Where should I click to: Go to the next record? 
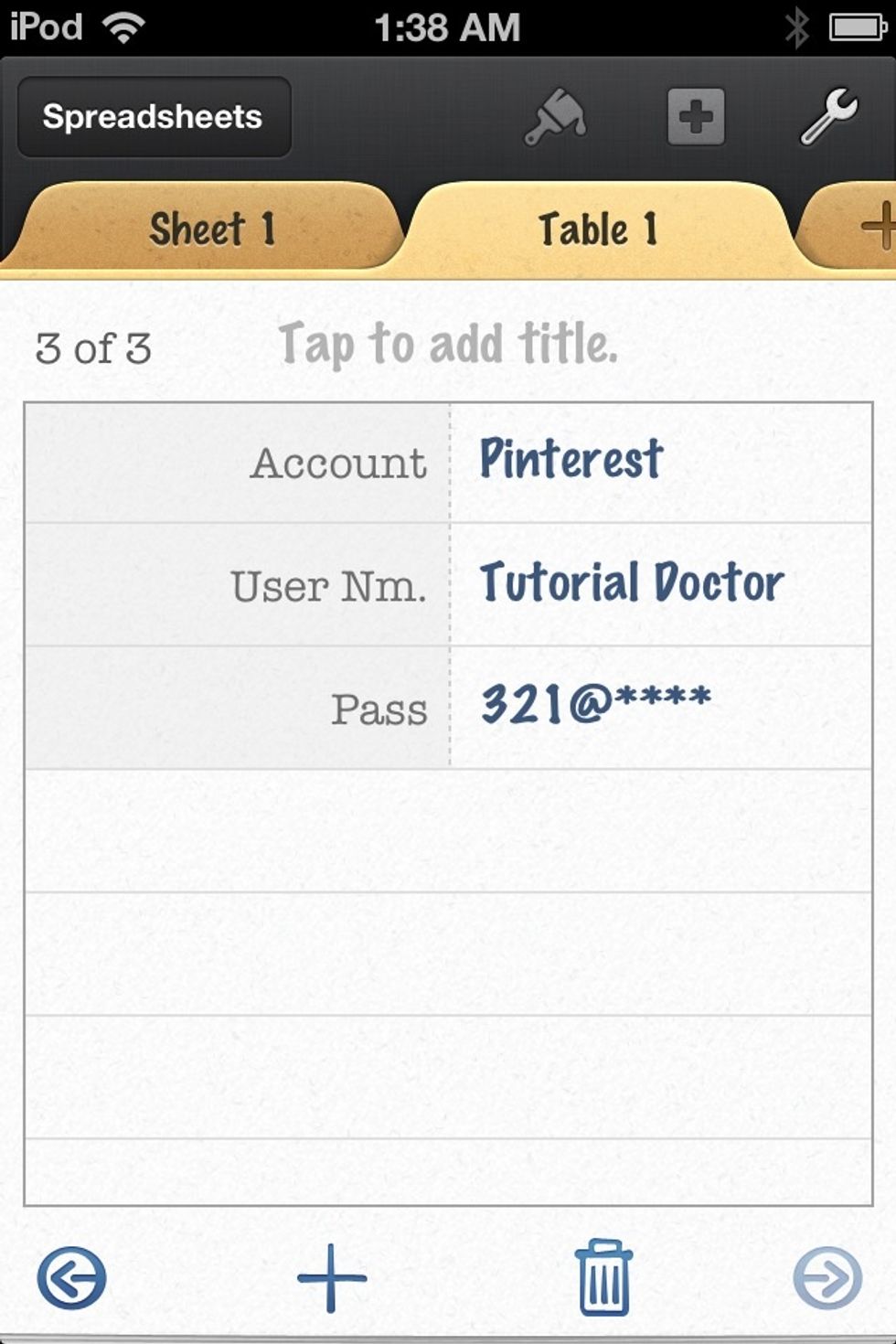click(827, 1277)
